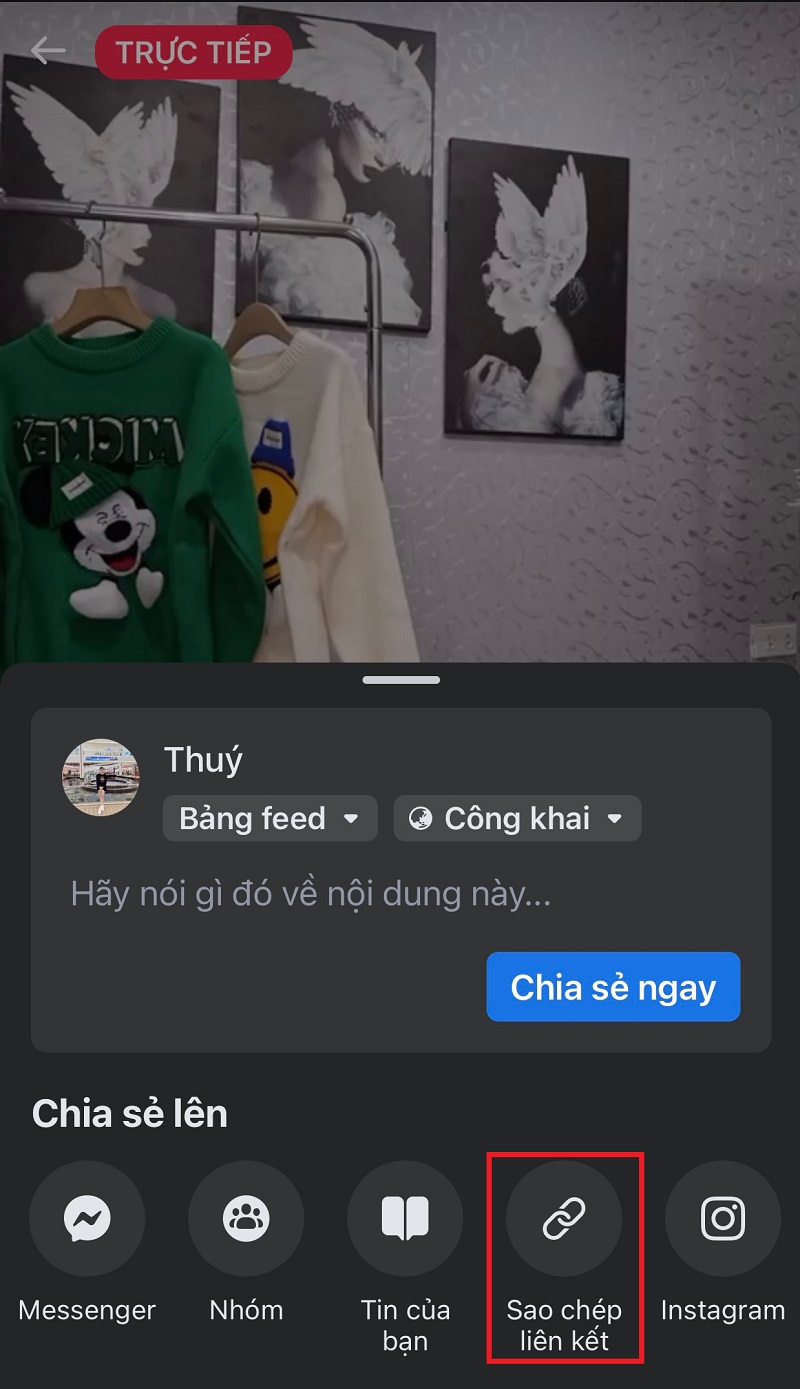Share the live video via Messenger
Image resolution: width=800 pixels, height=1389 pixels.
(x=87, y=1219)
